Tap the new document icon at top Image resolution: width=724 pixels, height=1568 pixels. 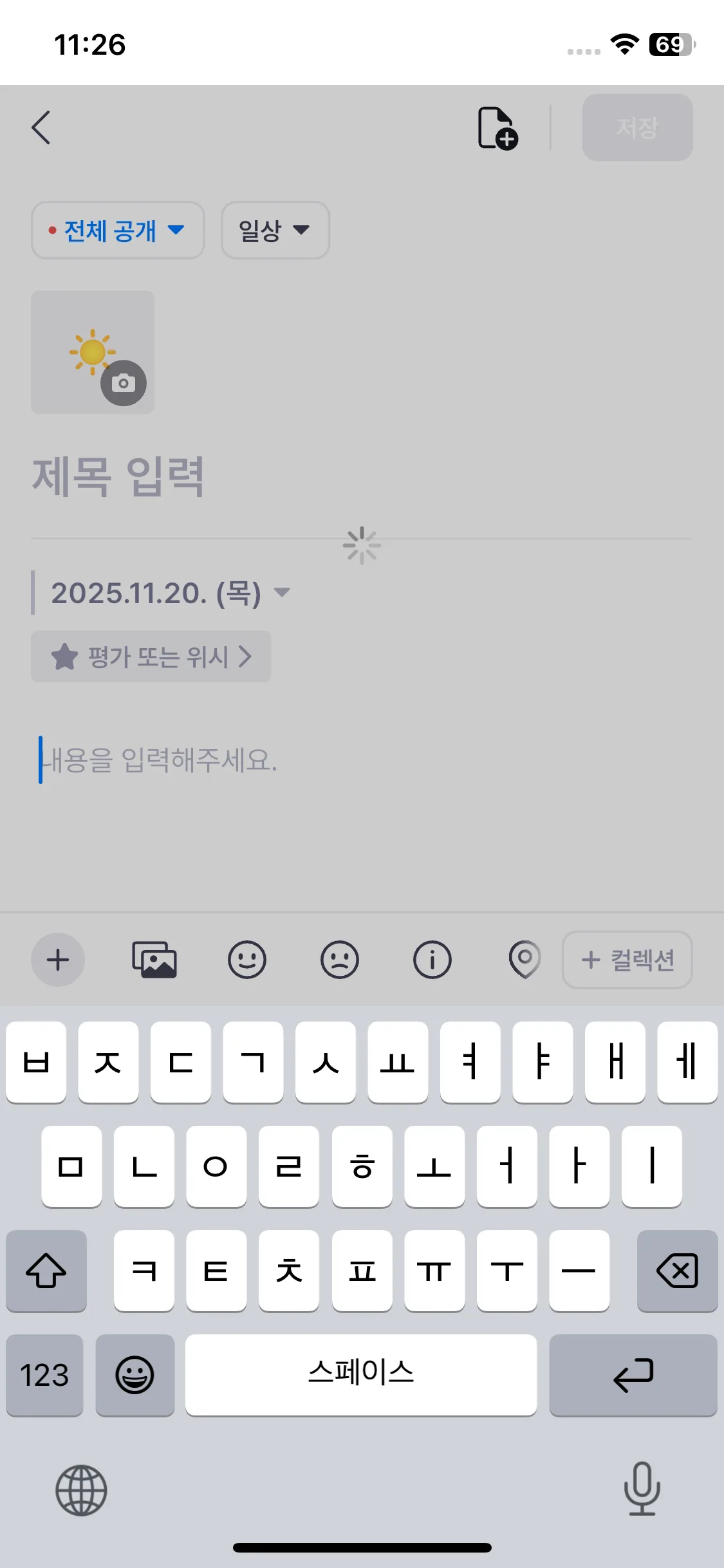498,127
